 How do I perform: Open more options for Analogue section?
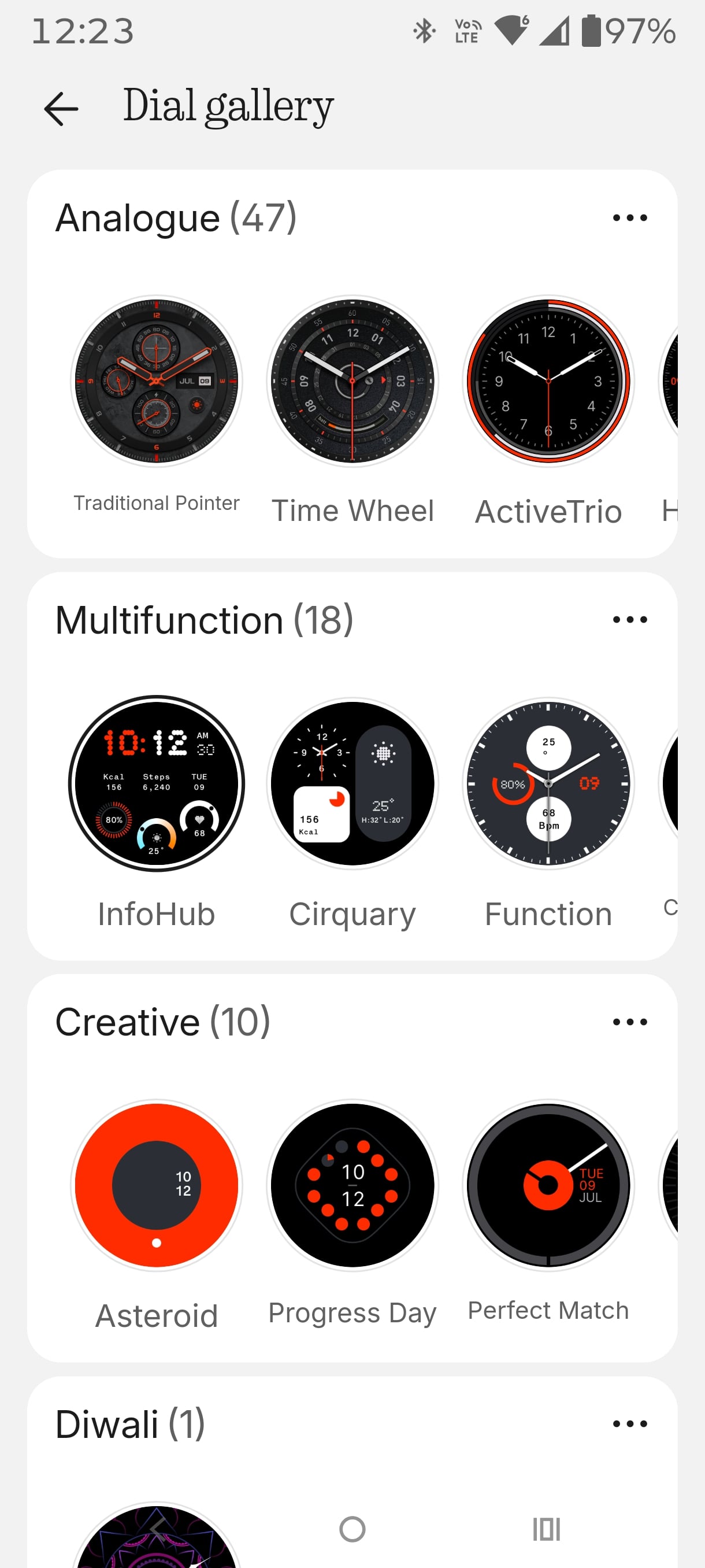(x=629, y=218)
